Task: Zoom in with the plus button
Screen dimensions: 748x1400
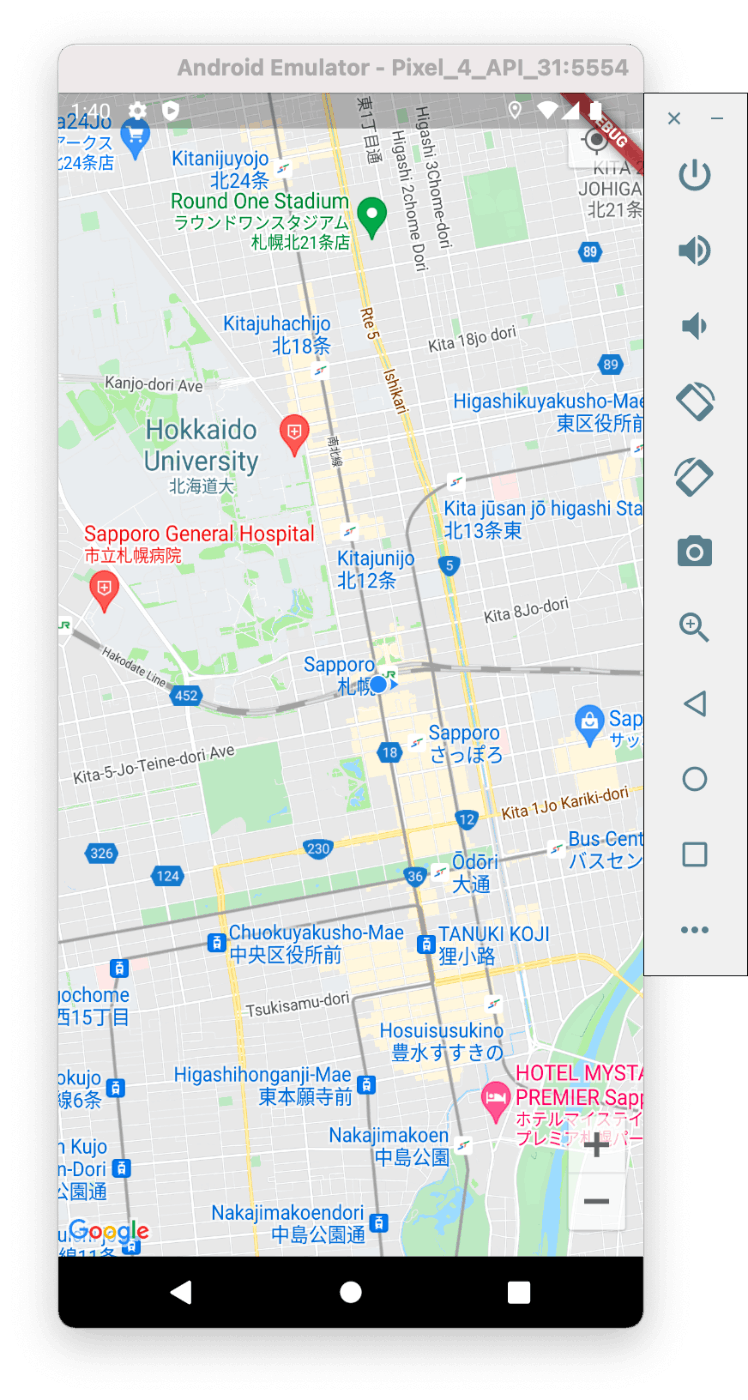Action: [596, 1145]
